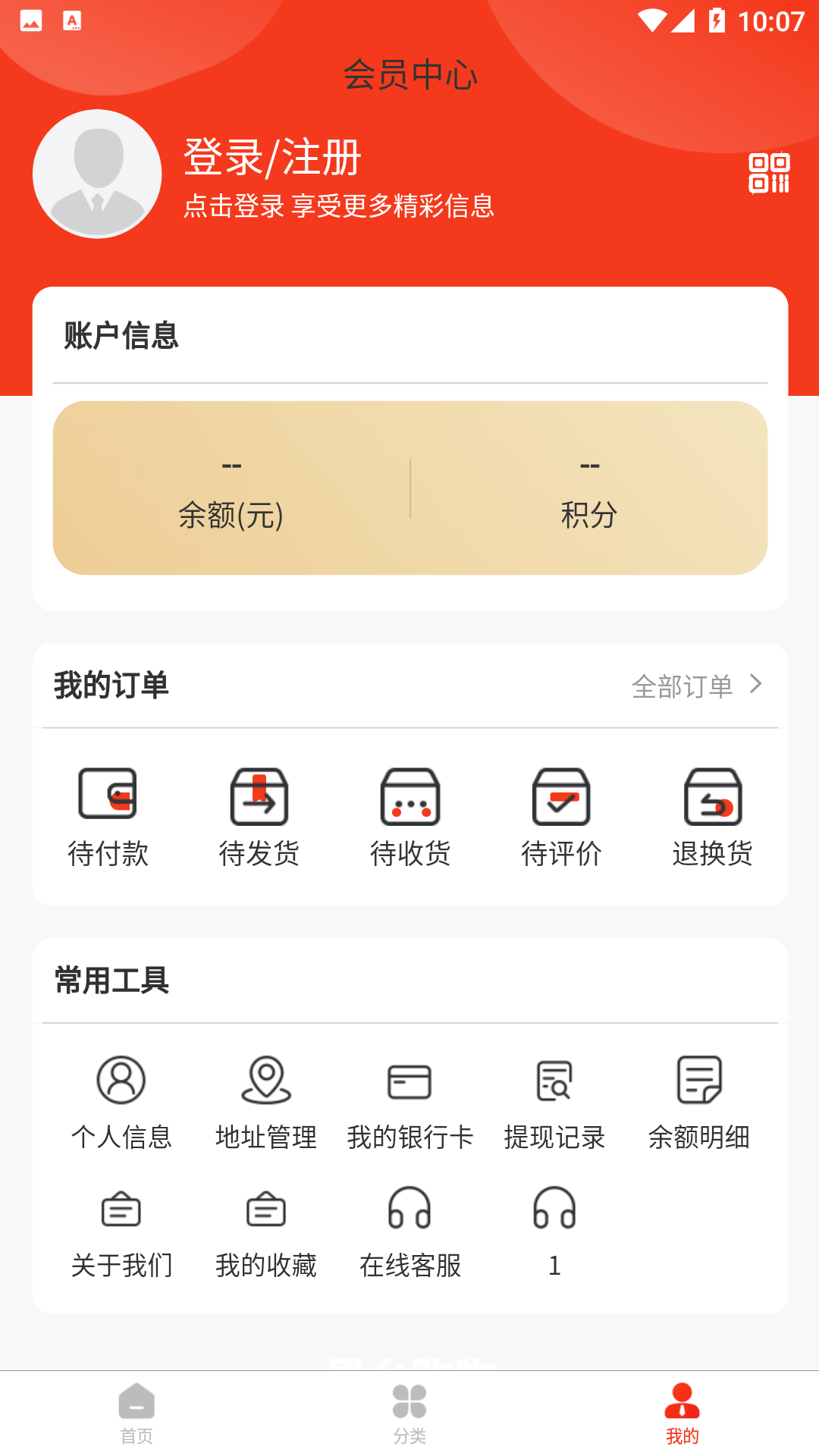Tap the 余额(元) balance display card

point(231,488)
